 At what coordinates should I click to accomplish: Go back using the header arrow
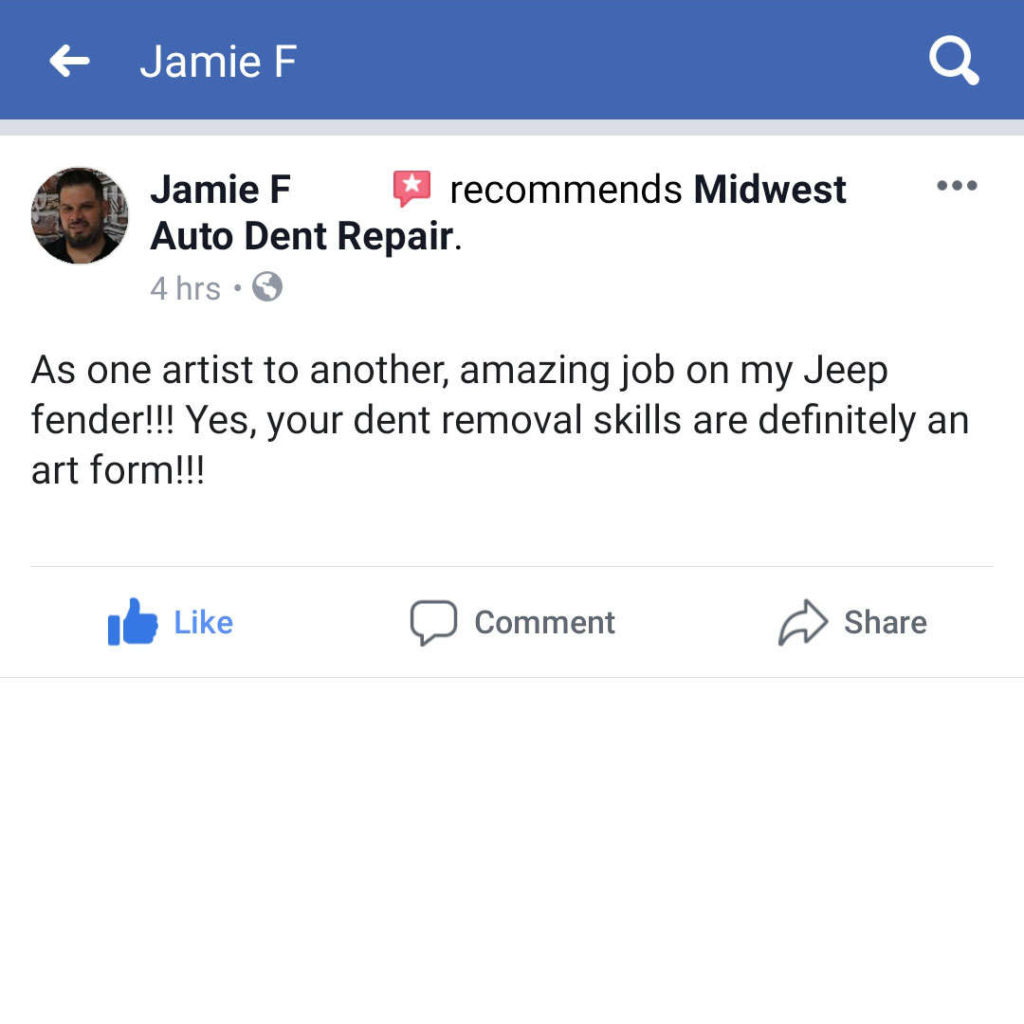click(x=70, y=62)
